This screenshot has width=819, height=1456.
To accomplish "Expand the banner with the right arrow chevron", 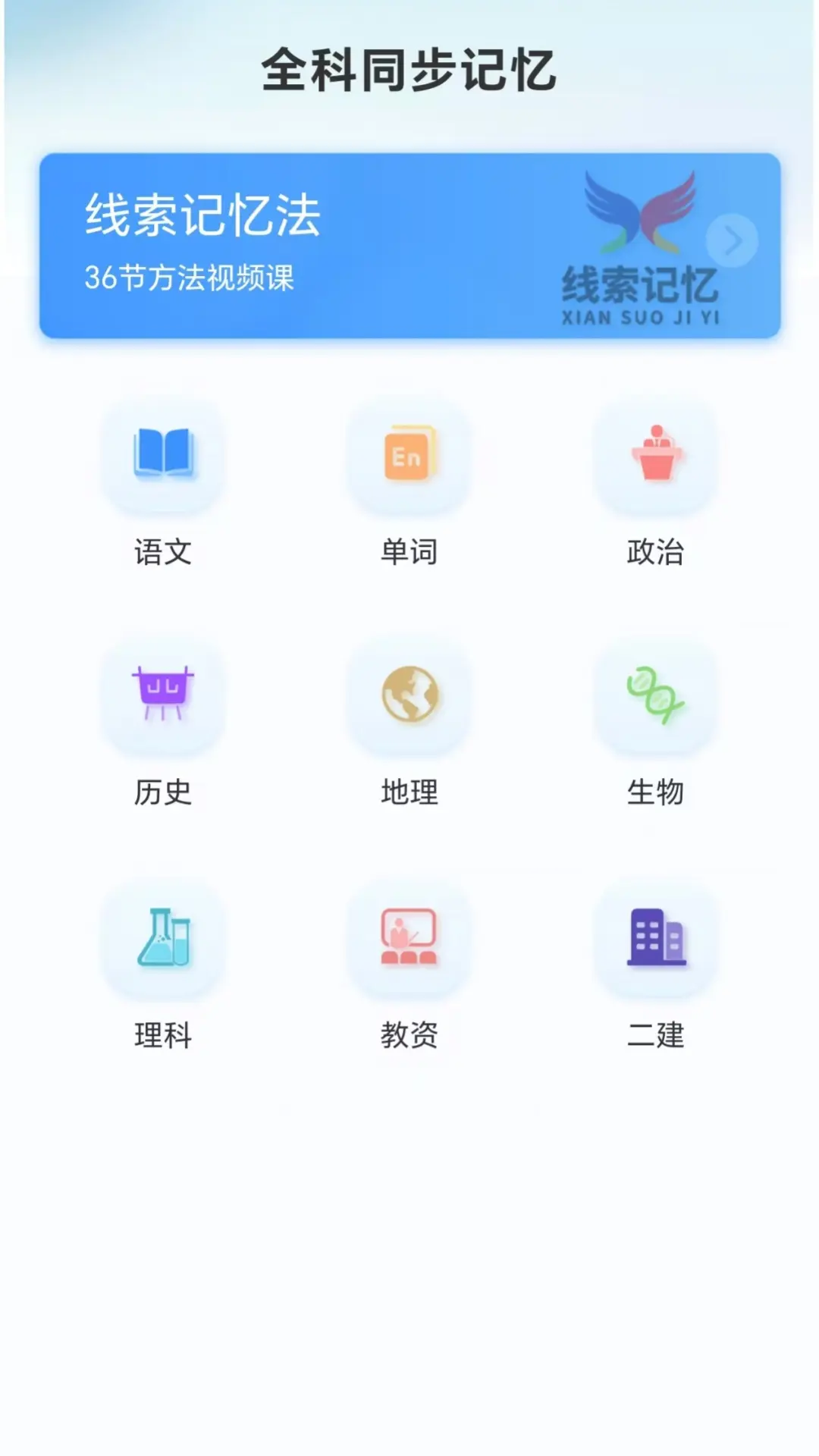I will (730, 241).
